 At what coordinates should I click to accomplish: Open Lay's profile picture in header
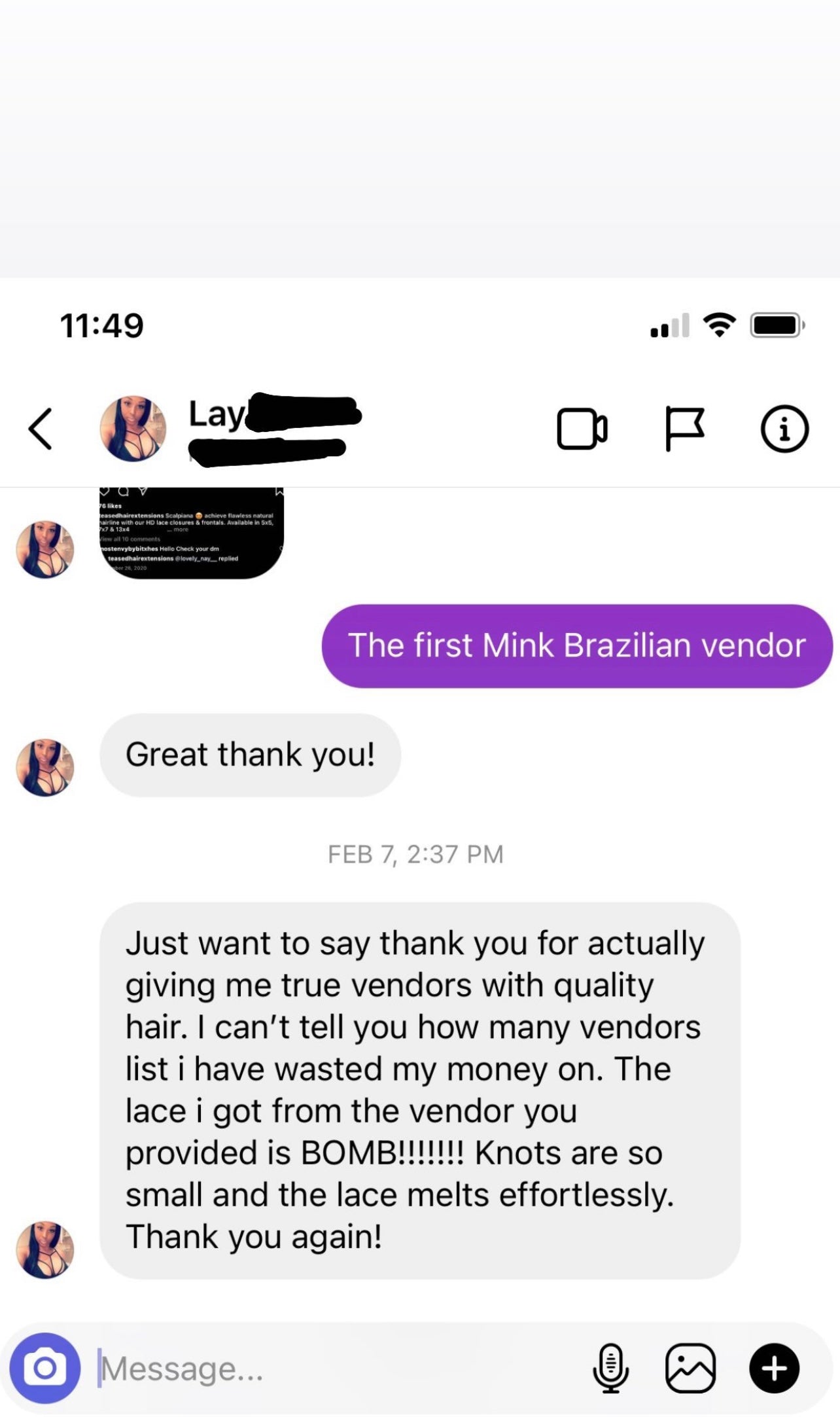click(x=133, y=429)
